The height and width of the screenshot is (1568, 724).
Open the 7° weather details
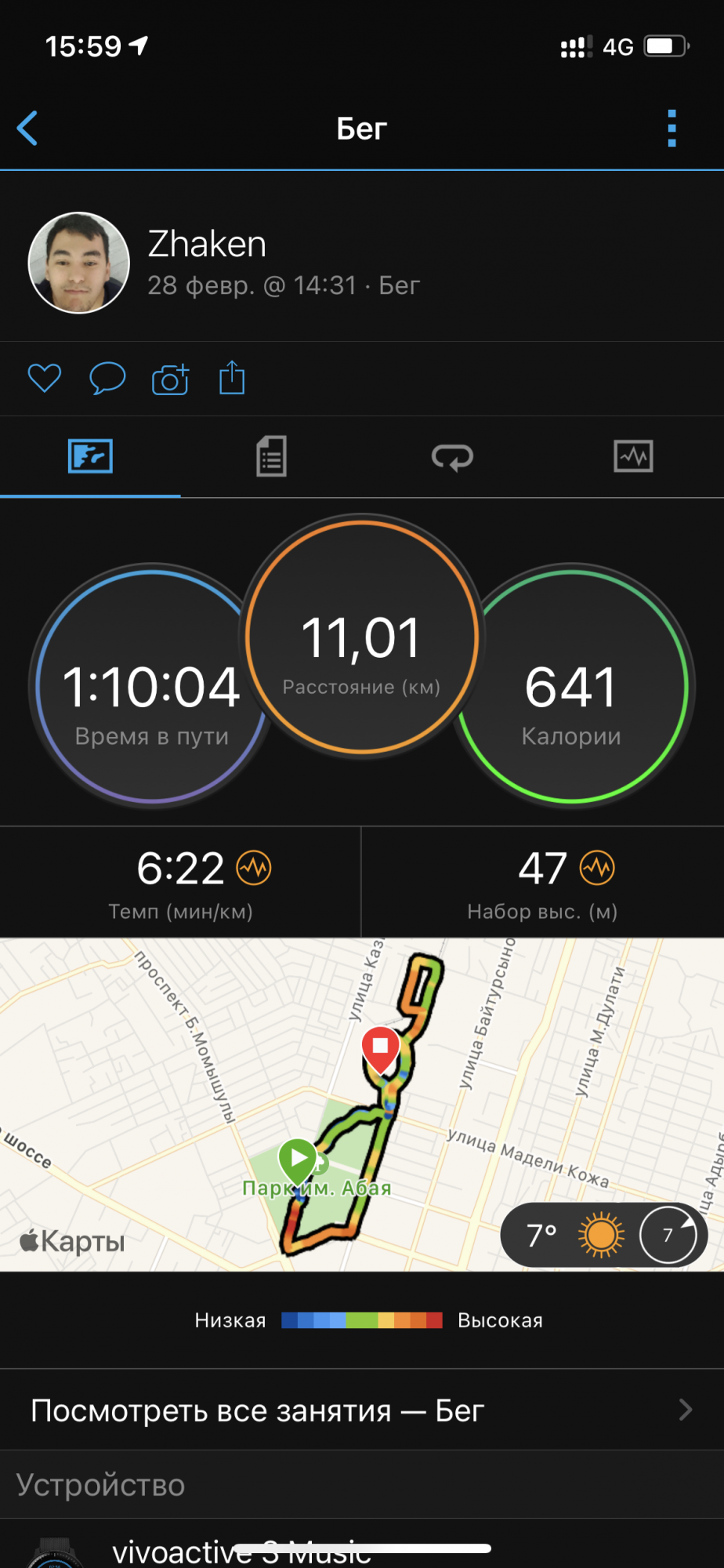[x=603, y=1236]
